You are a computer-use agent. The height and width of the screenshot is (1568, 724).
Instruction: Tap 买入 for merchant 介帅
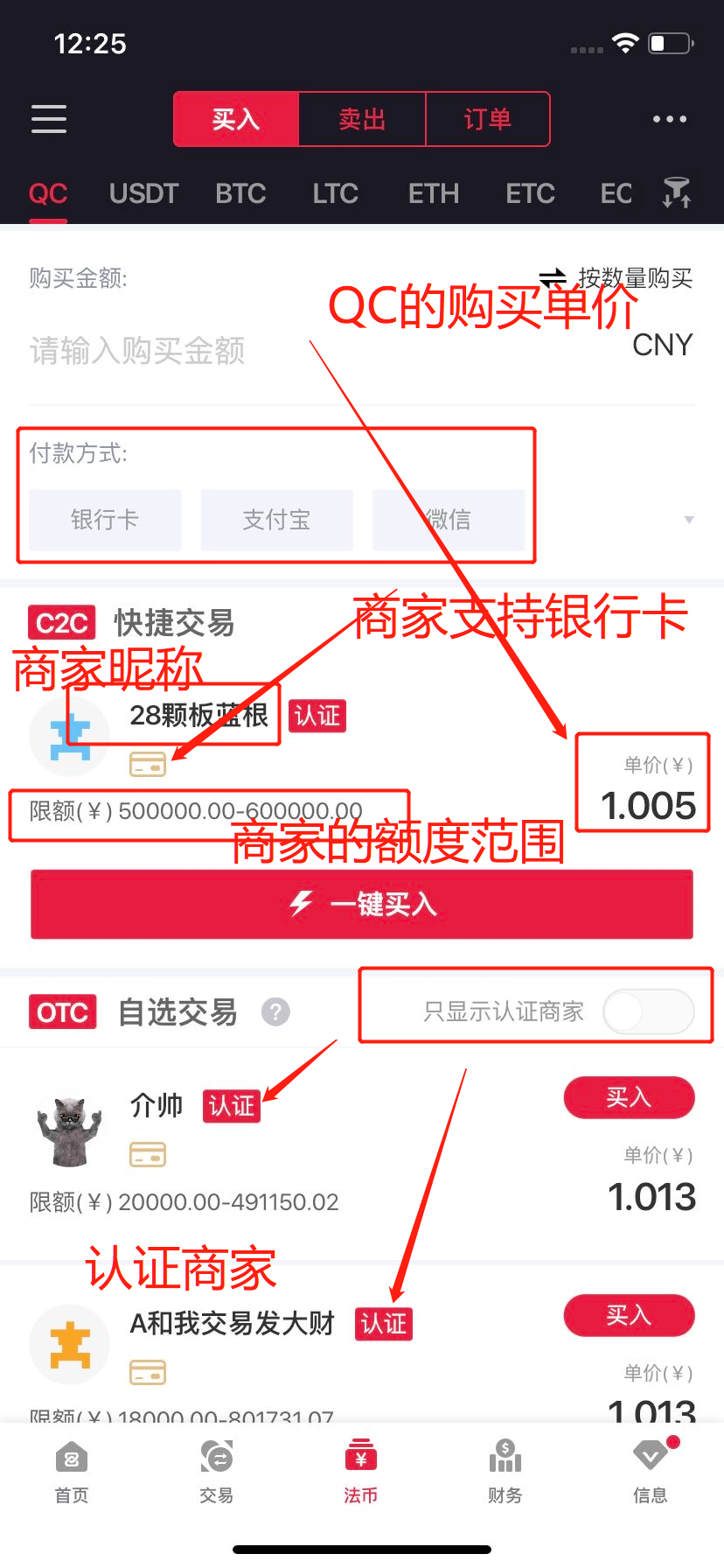(x=629, y=1097)
